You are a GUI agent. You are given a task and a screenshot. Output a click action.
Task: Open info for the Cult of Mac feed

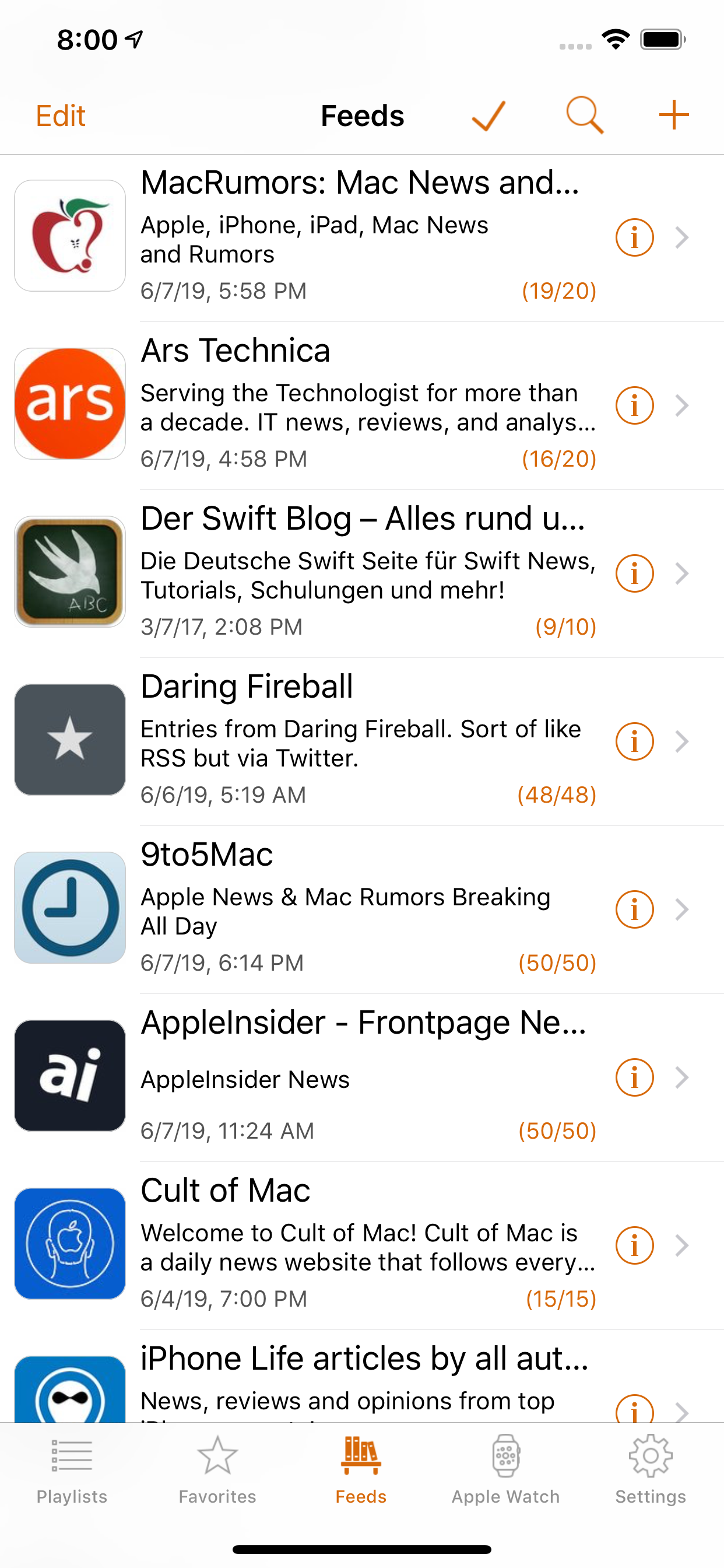coord(634,1245)
